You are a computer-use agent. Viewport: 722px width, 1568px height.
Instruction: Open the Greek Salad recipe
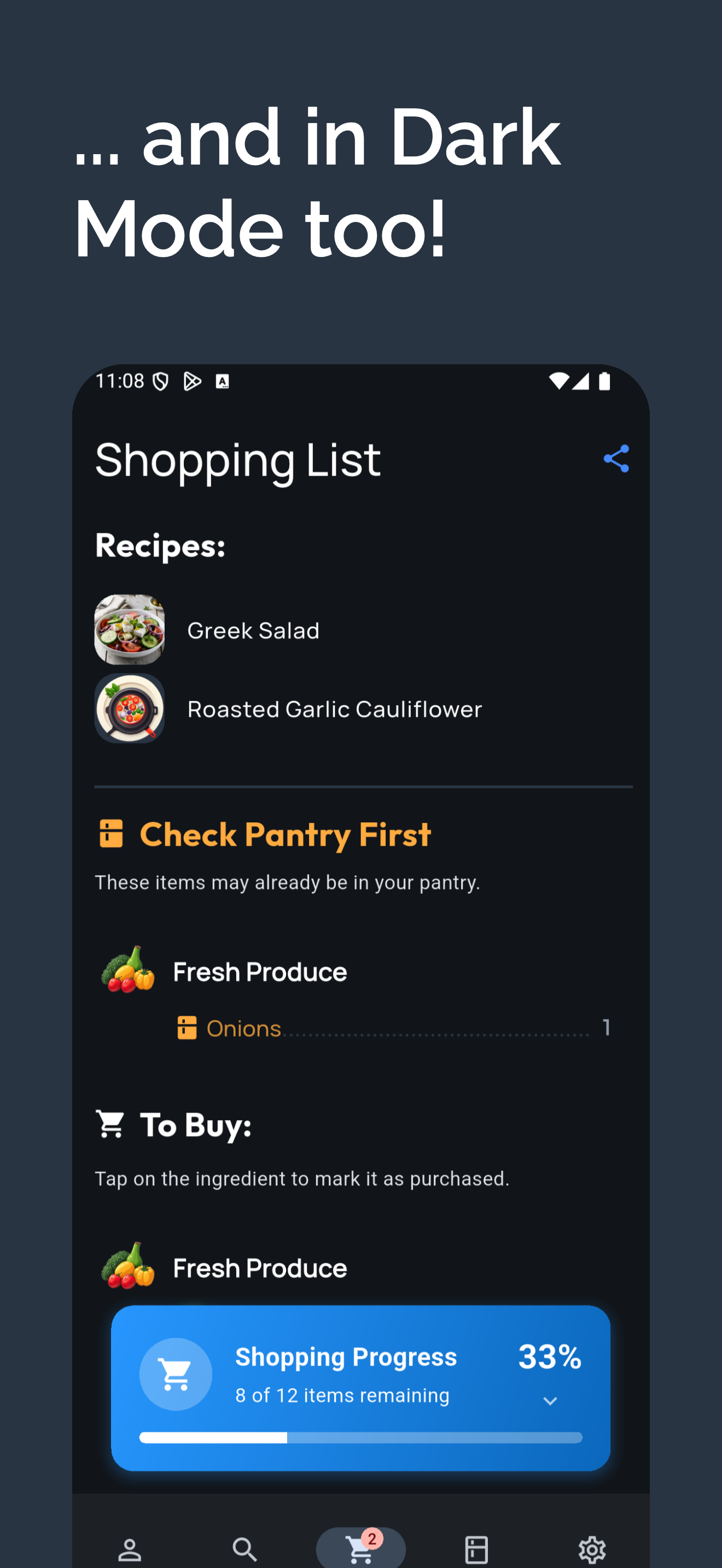tap(254, 630)
